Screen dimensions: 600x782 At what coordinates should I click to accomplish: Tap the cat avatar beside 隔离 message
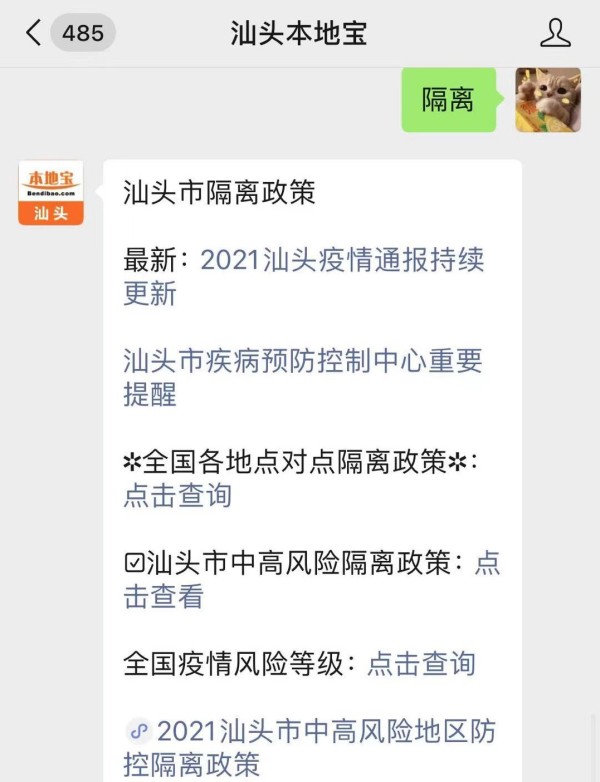(x=547, y=100)
